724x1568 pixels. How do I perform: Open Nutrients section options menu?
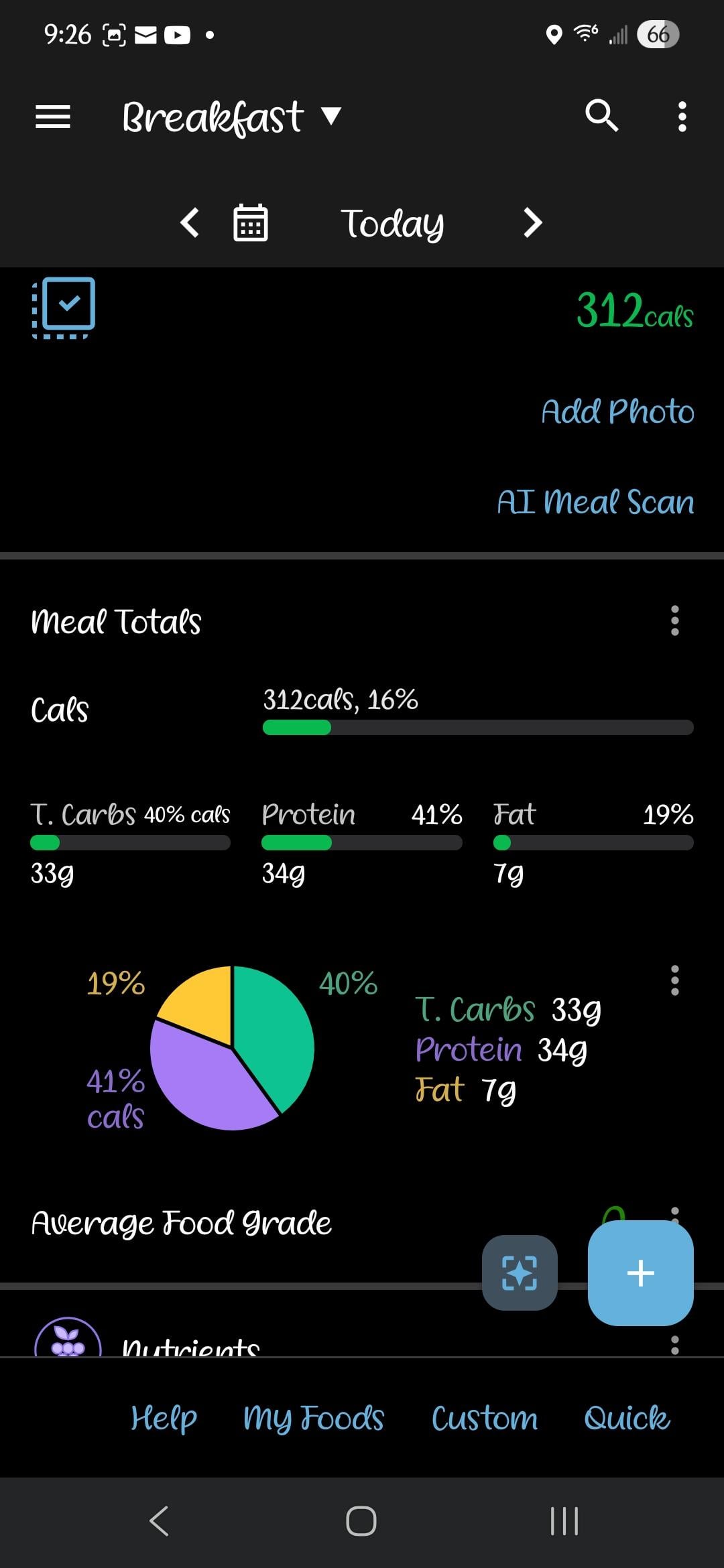pos(674,1345)
